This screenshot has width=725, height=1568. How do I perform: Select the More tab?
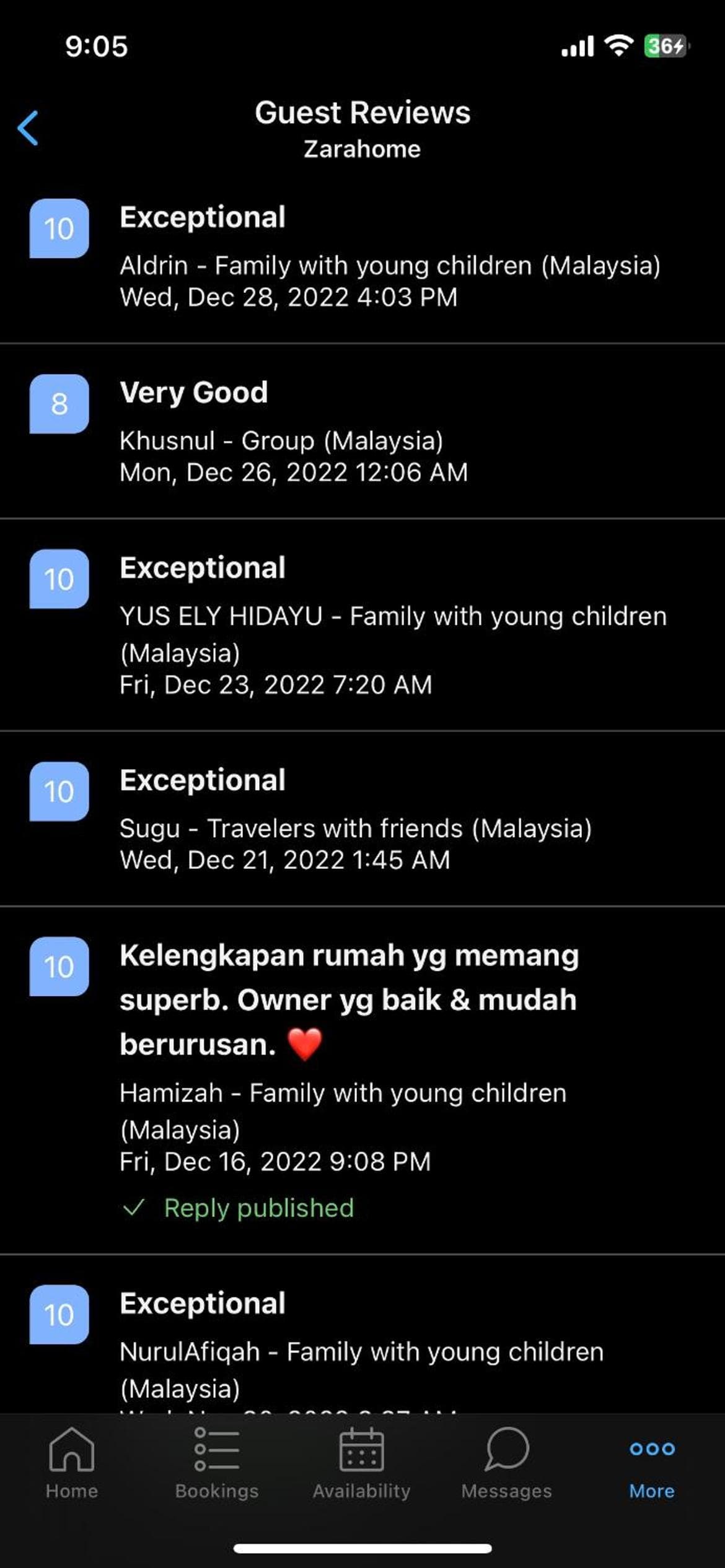coord(652,1463)
